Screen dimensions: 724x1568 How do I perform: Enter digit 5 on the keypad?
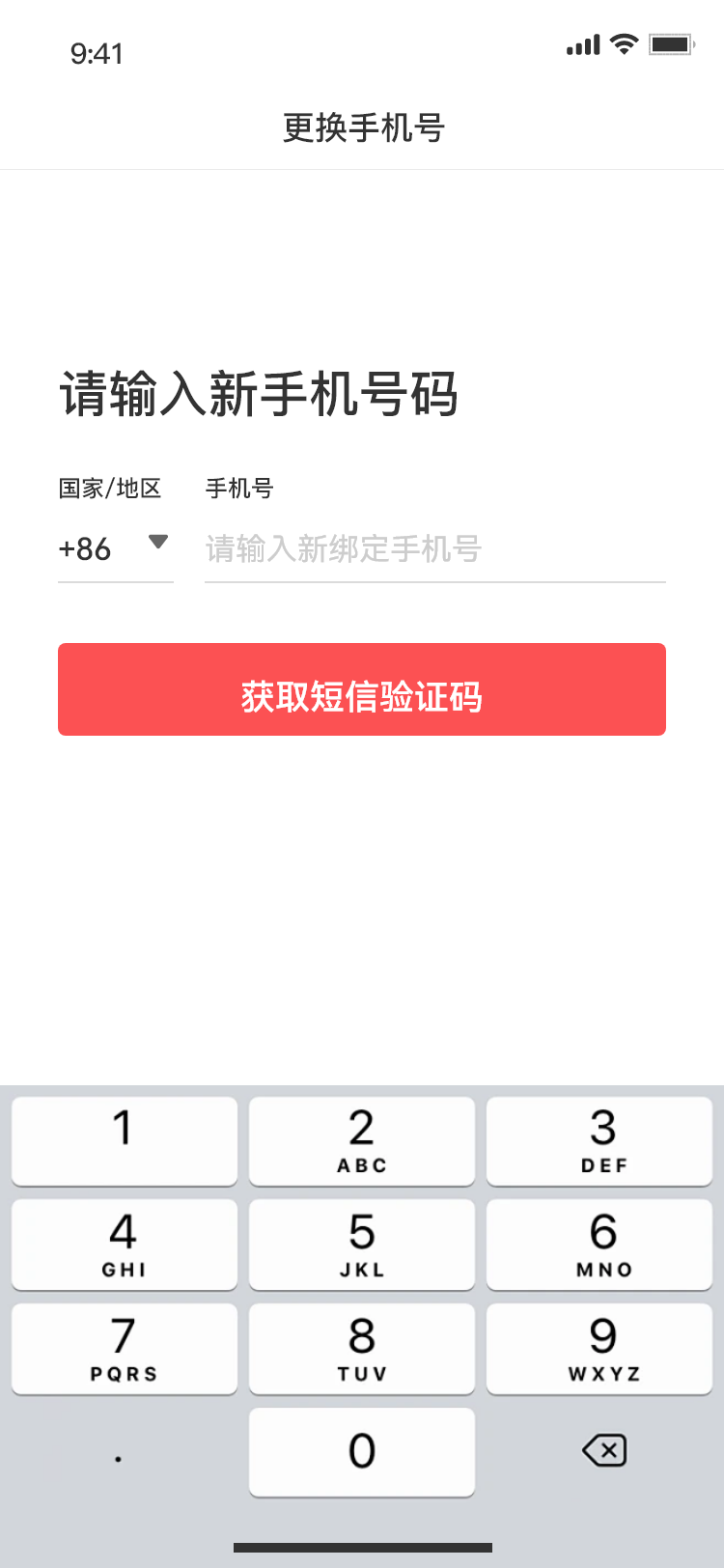coord(362,1244)
